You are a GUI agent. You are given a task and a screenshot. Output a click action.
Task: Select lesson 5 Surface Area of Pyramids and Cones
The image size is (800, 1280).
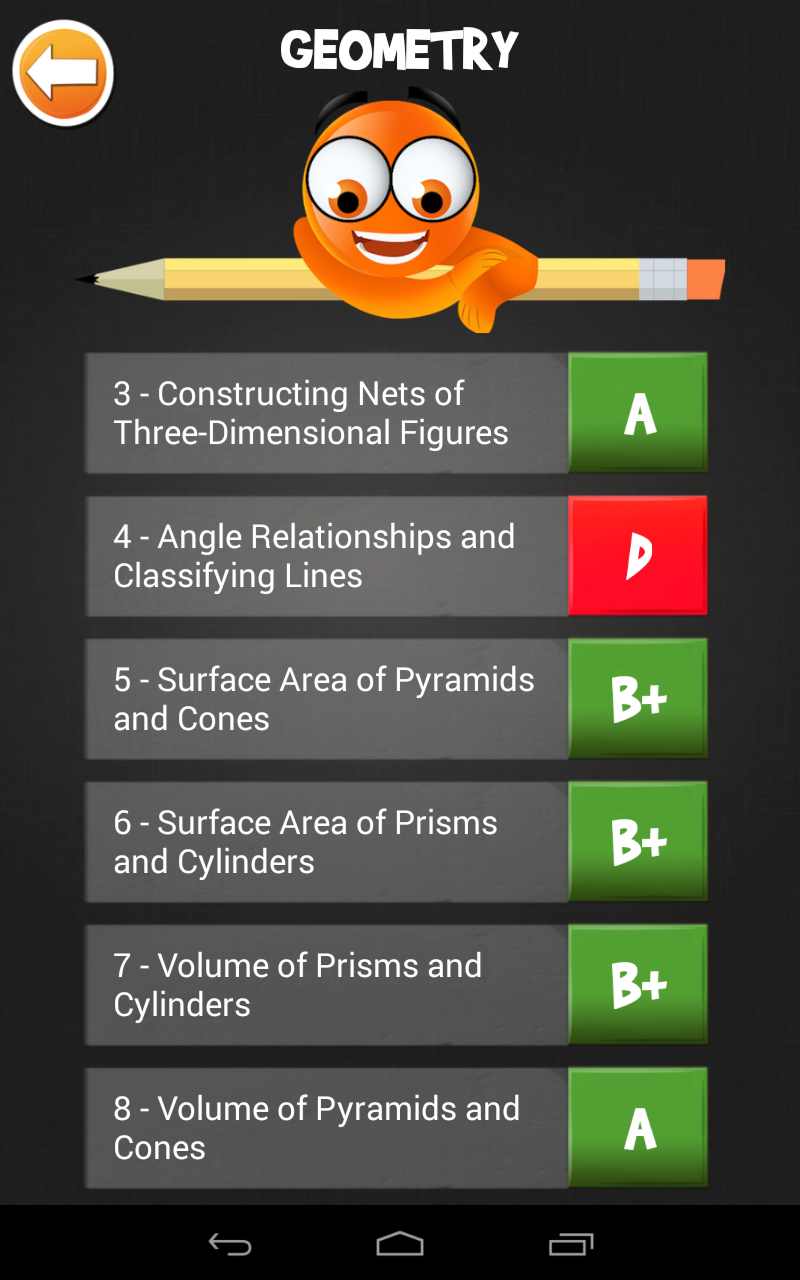[325, 698]
